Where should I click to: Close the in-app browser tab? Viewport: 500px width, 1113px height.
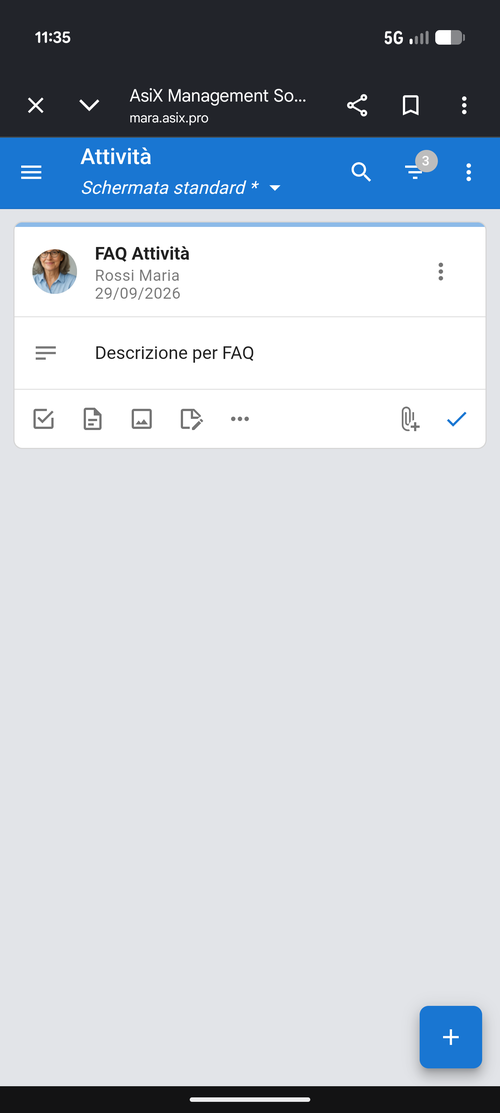tap(36, 106)
